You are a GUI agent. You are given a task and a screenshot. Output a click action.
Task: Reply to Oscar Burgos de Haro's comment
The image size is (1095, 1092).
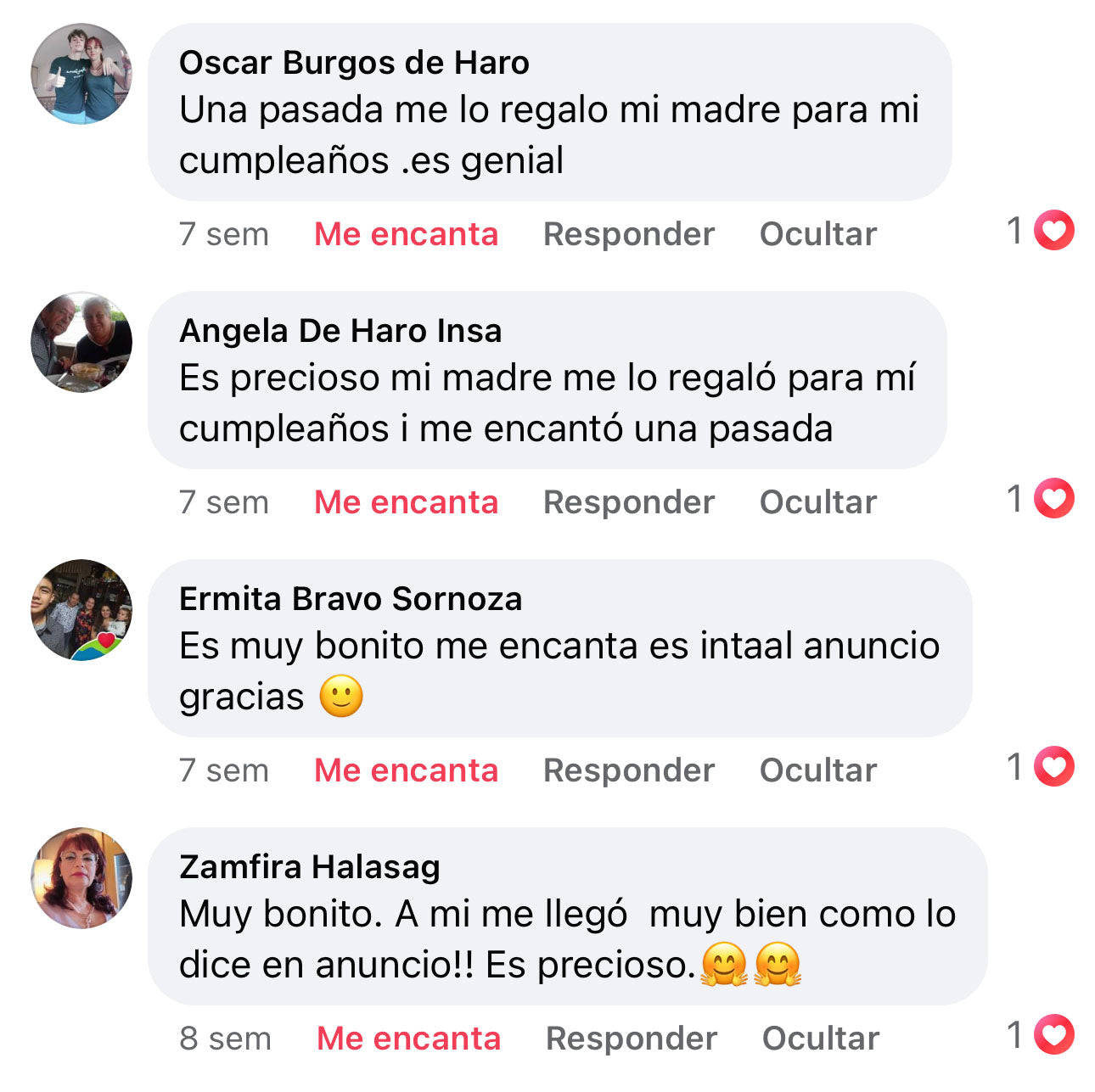coord(628,234)
